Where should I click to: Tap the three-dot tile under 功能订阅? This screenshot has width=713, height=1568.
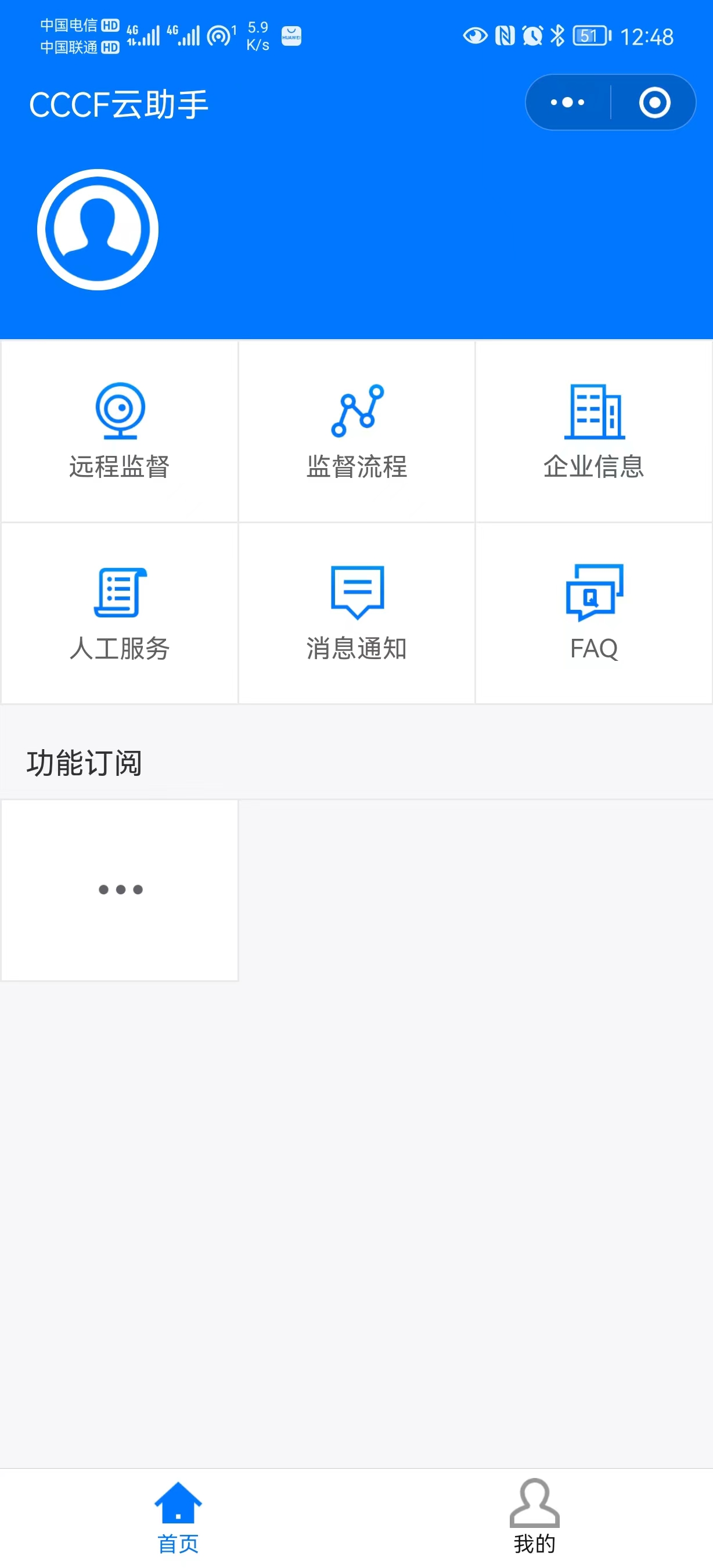(119, 890)
